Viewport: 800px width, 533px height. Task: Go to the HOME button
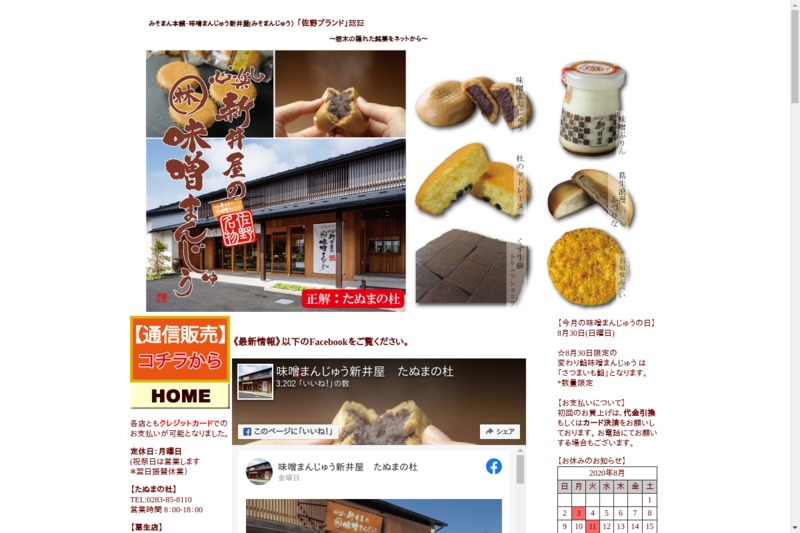[180, 396]
